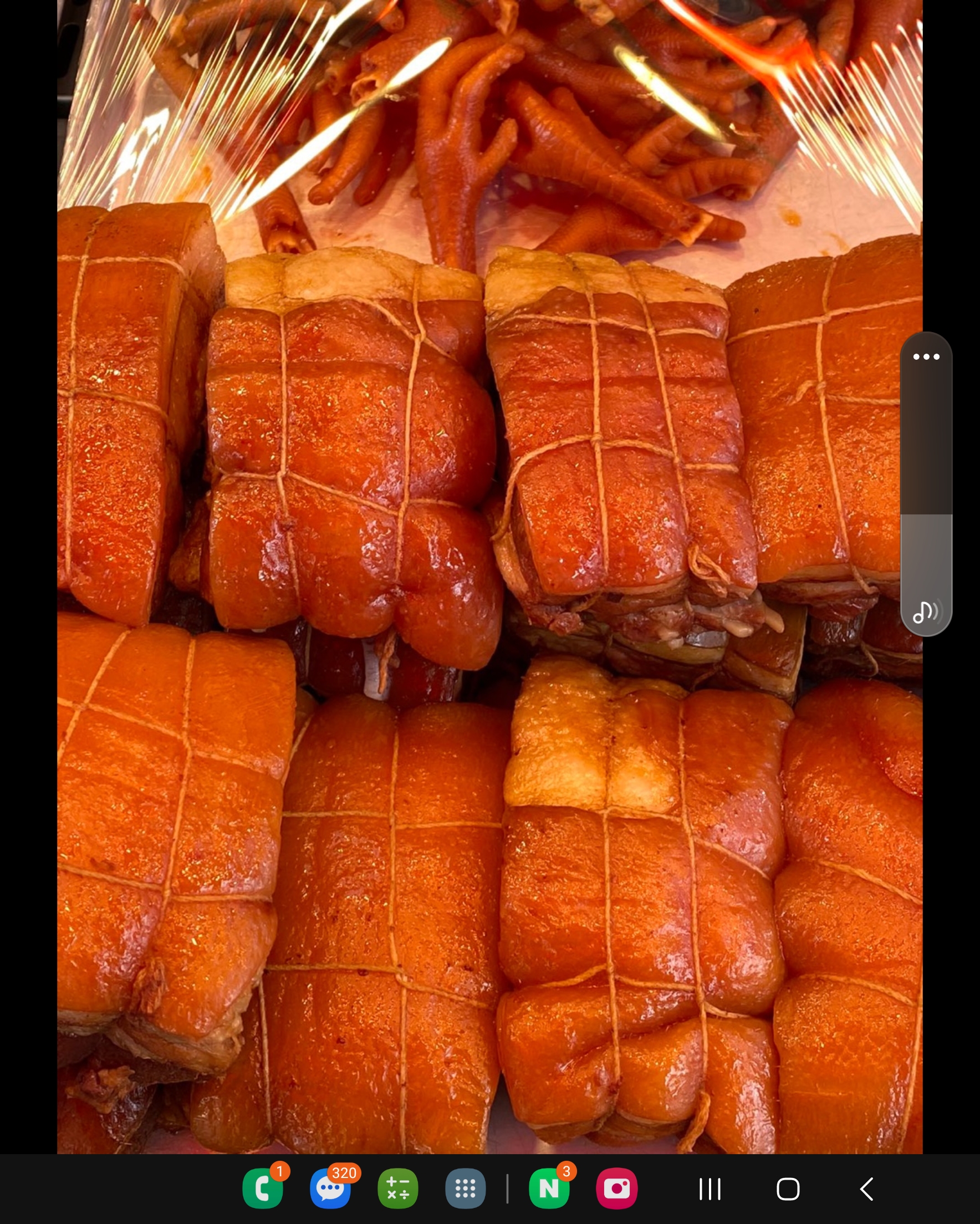Go back using the navigation arrow
The image size is (980, 1224).
[866, 1189]
